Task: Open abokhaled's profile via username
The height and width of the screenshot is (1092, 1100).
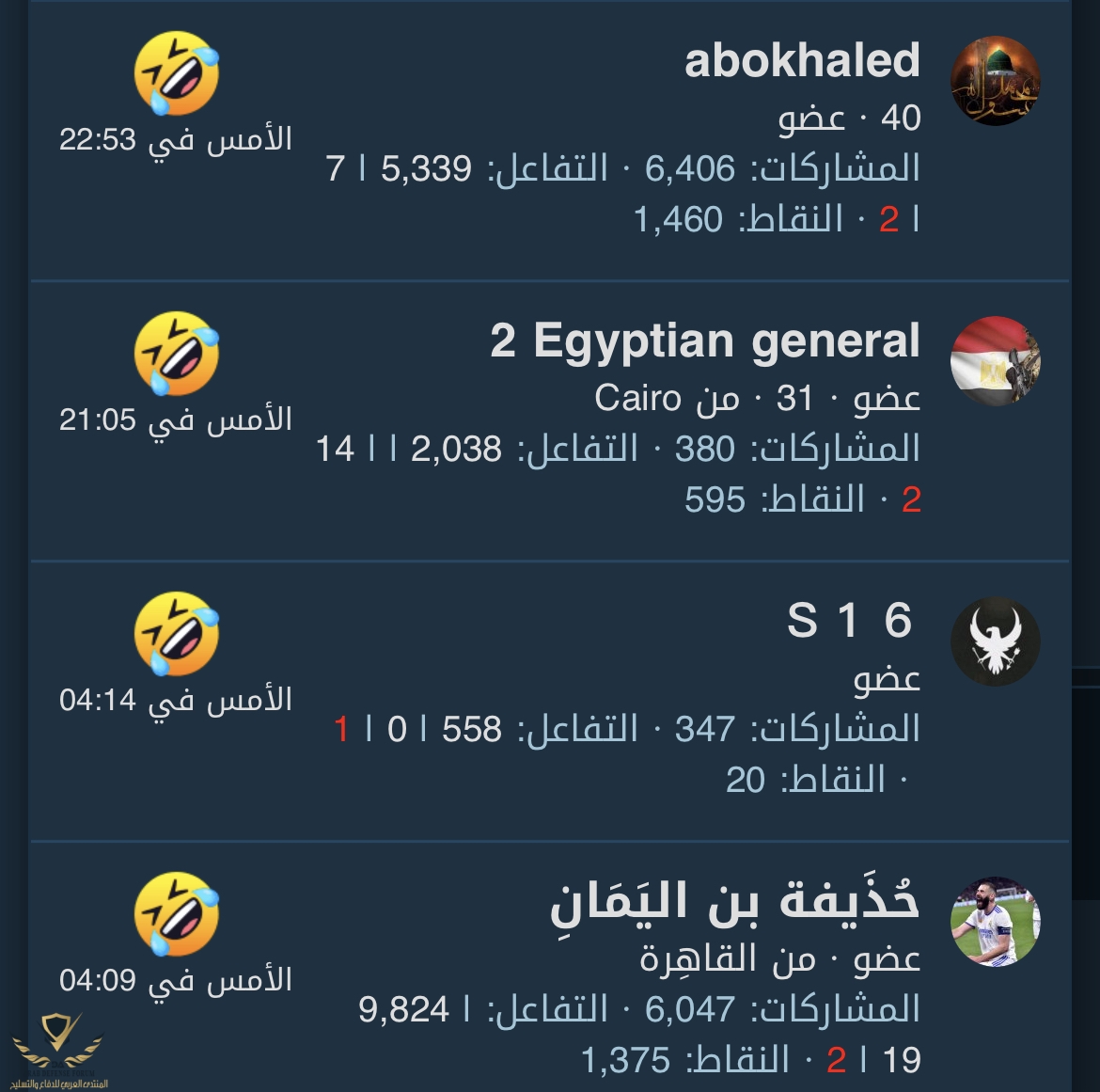Action: [x=801, y=61]
